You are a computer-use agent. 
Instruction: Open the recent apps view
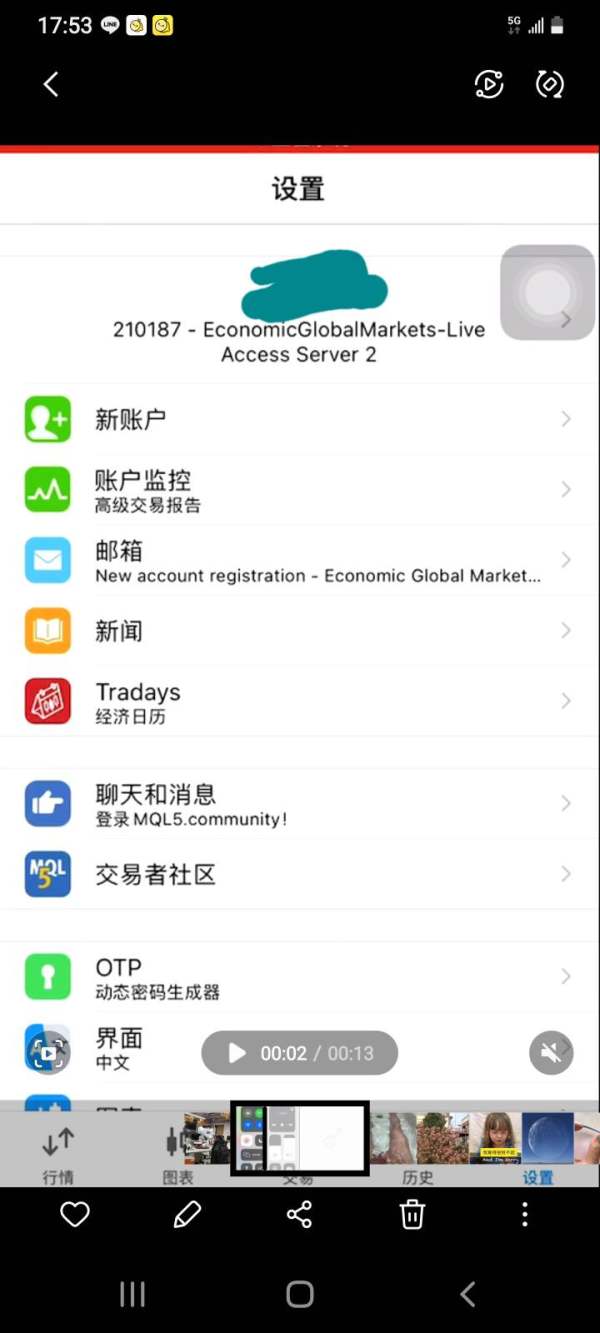tap(132, 1294)
